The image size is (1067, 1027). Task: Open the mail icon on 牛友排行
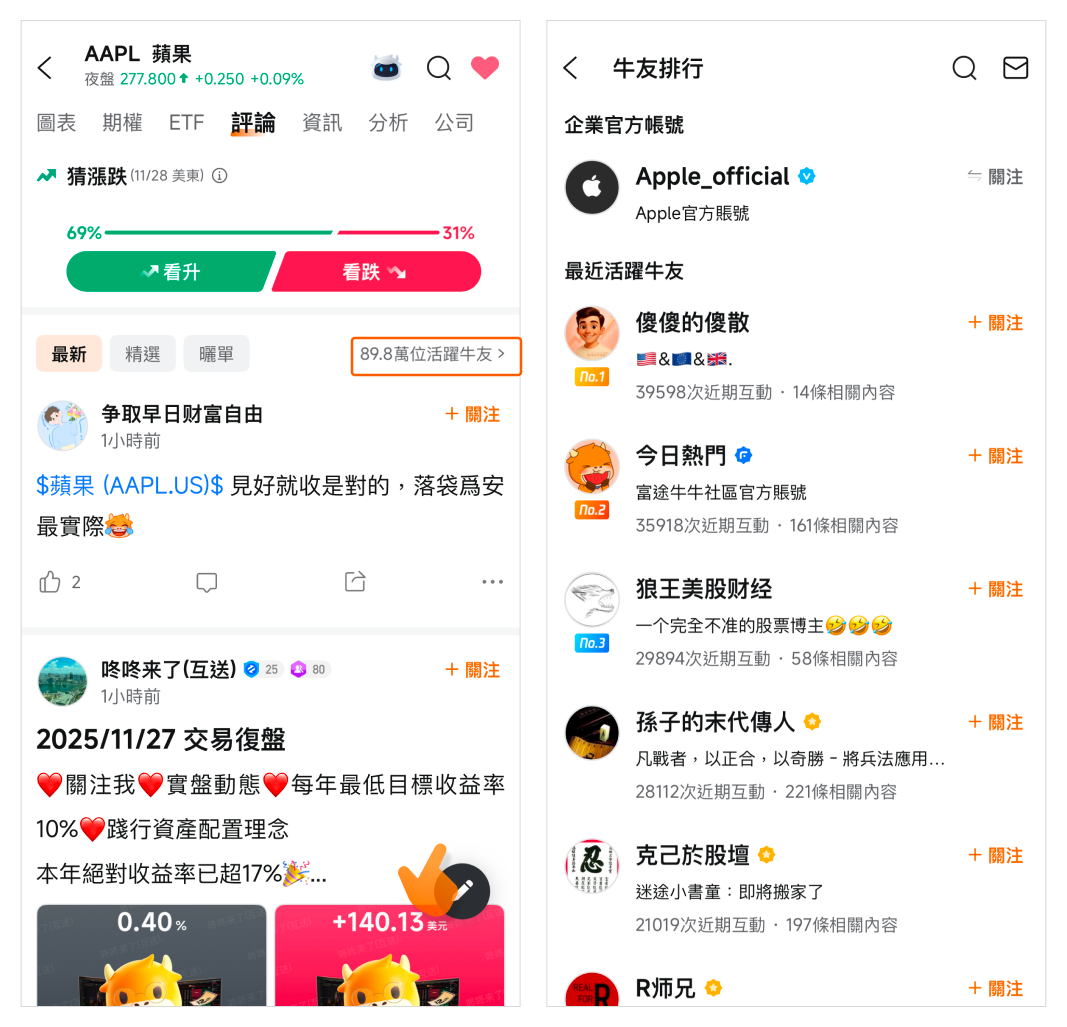1015,68
